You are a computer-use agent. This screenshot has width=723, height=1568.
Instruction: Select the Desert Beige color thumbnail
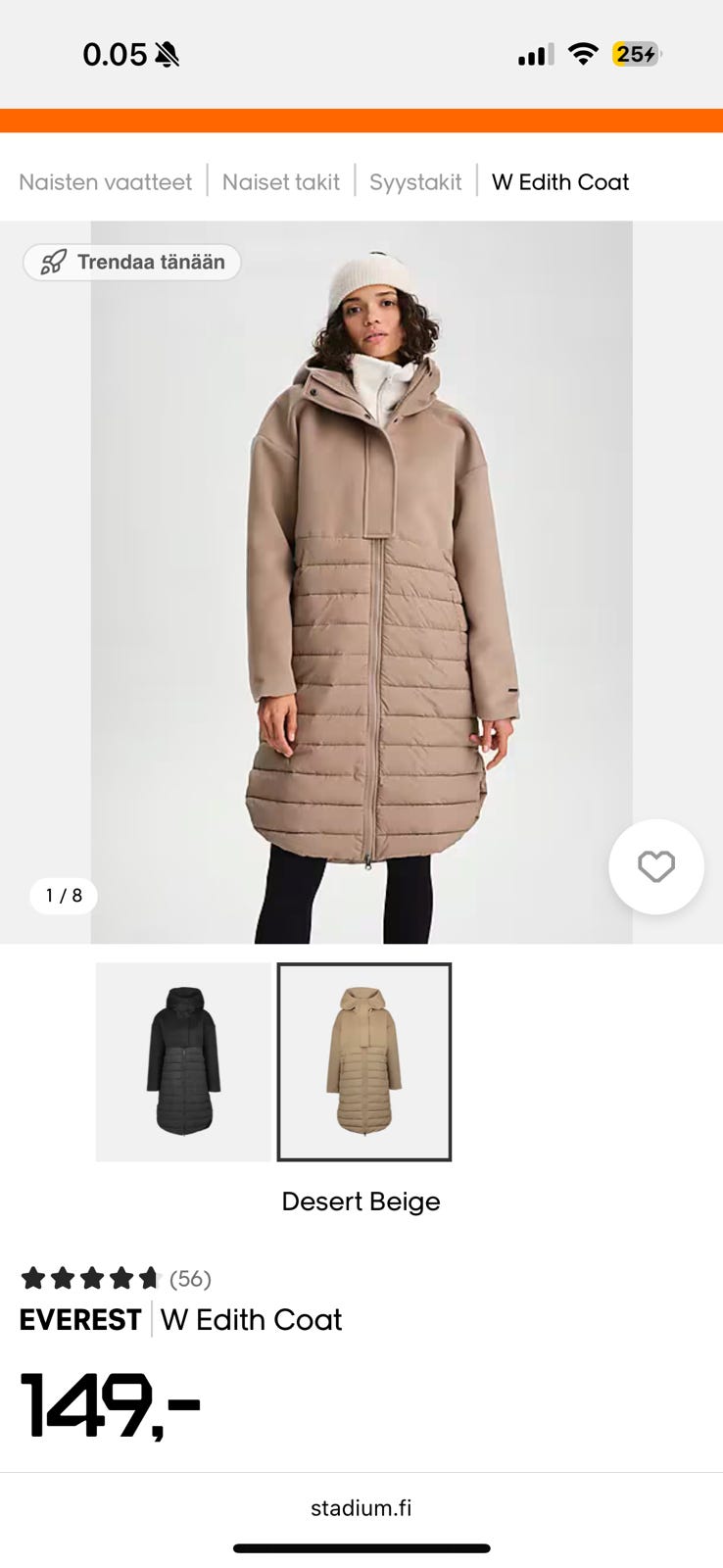point(364,1061)
